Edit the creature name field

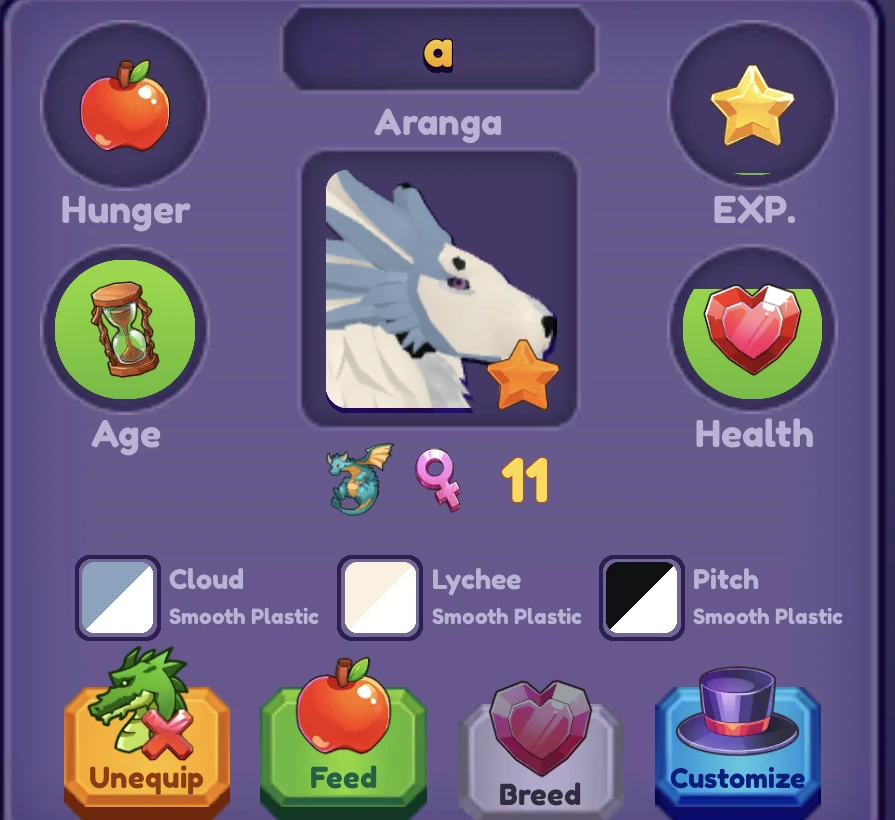pyautogui.click(x=439, y=50)
